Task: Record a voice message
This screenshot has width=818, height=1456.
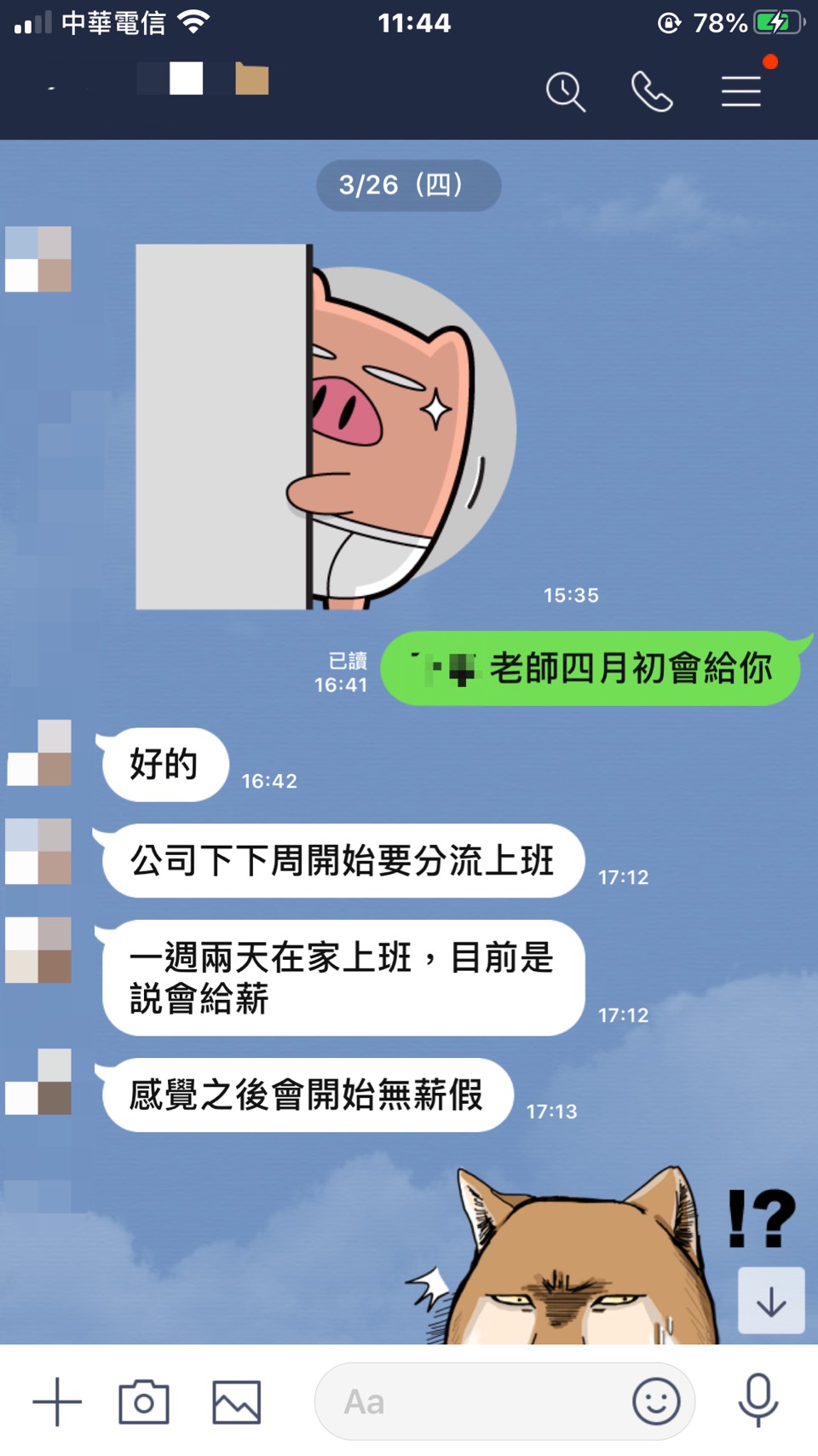Action: (758, 1401)
